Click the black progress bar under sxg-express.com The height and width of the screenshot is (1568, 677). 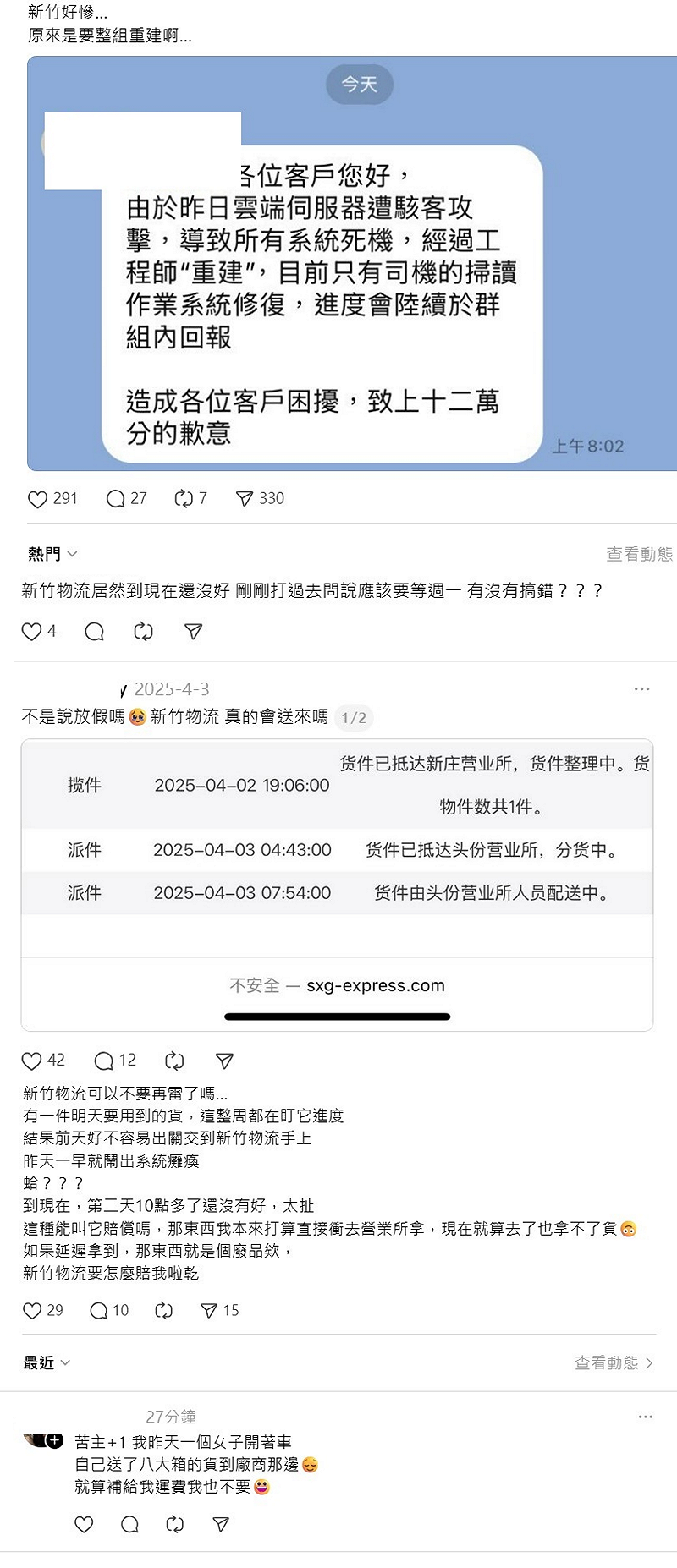tap(337, 1015)
